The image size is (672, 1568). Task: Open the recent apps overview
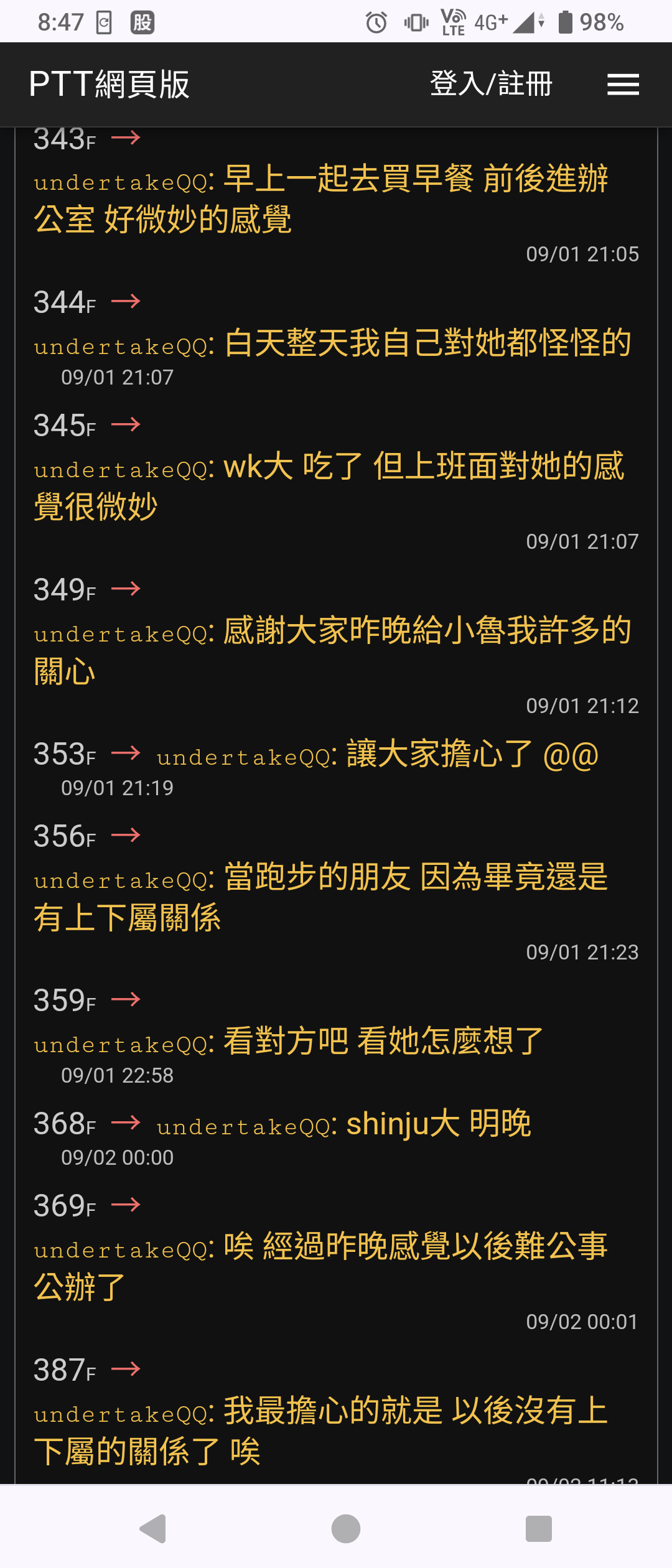click(x=538, y=1528)
